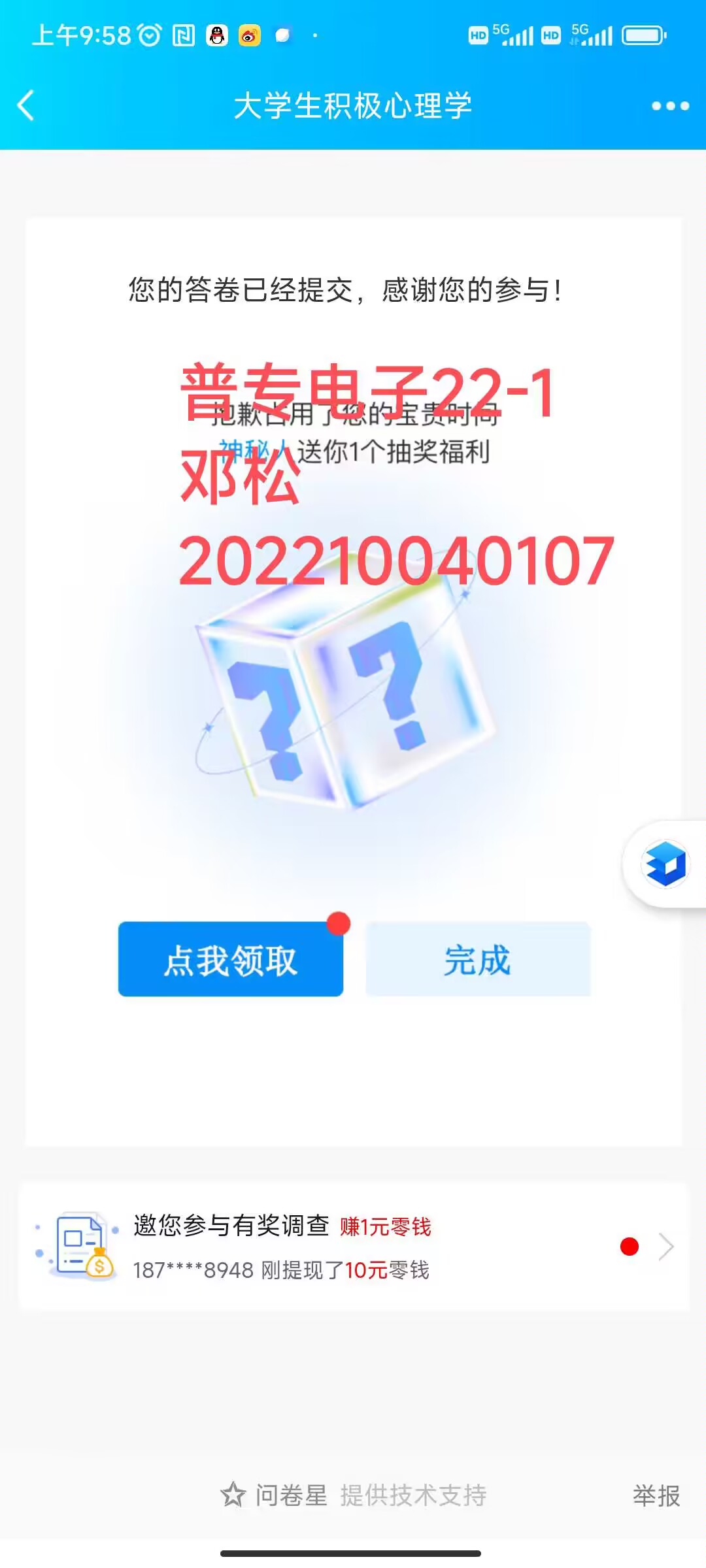Image resolution: width=706 pixels, height=1568 pixels.
Task: Tap the mystery box lottery image
Action: pos(346,709)
